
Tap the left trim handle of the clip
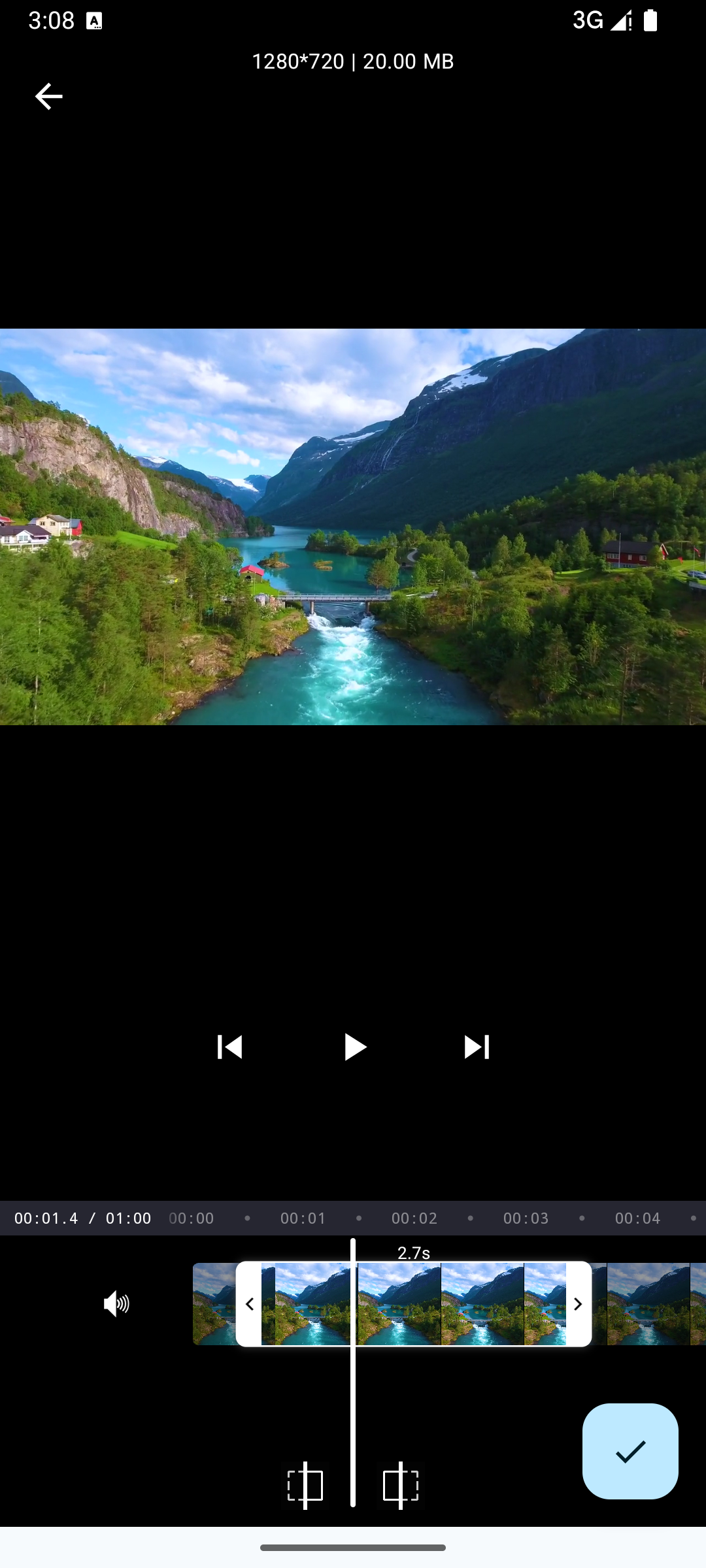pos(249,1304)
